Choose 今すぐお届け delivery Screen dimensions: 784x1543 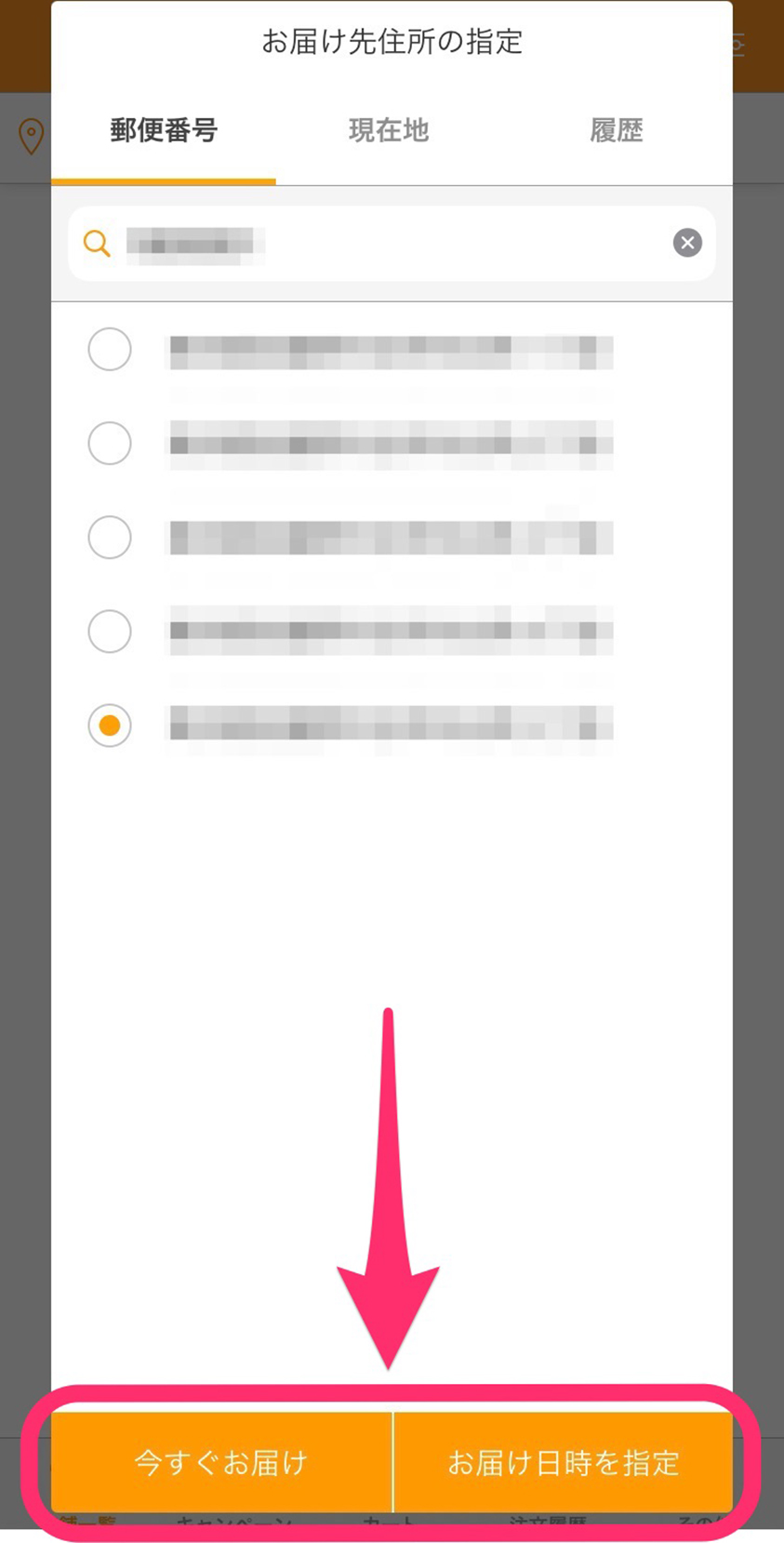(x=221, y=1462)
